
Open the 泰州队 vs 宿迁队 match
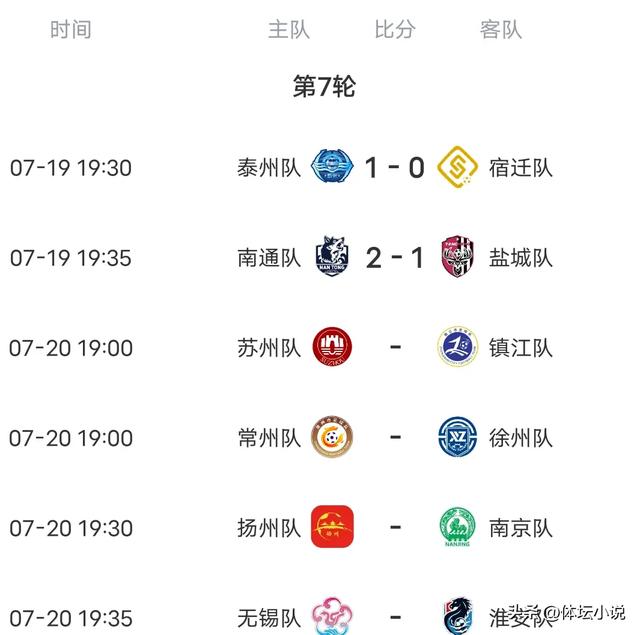(394, 167)
